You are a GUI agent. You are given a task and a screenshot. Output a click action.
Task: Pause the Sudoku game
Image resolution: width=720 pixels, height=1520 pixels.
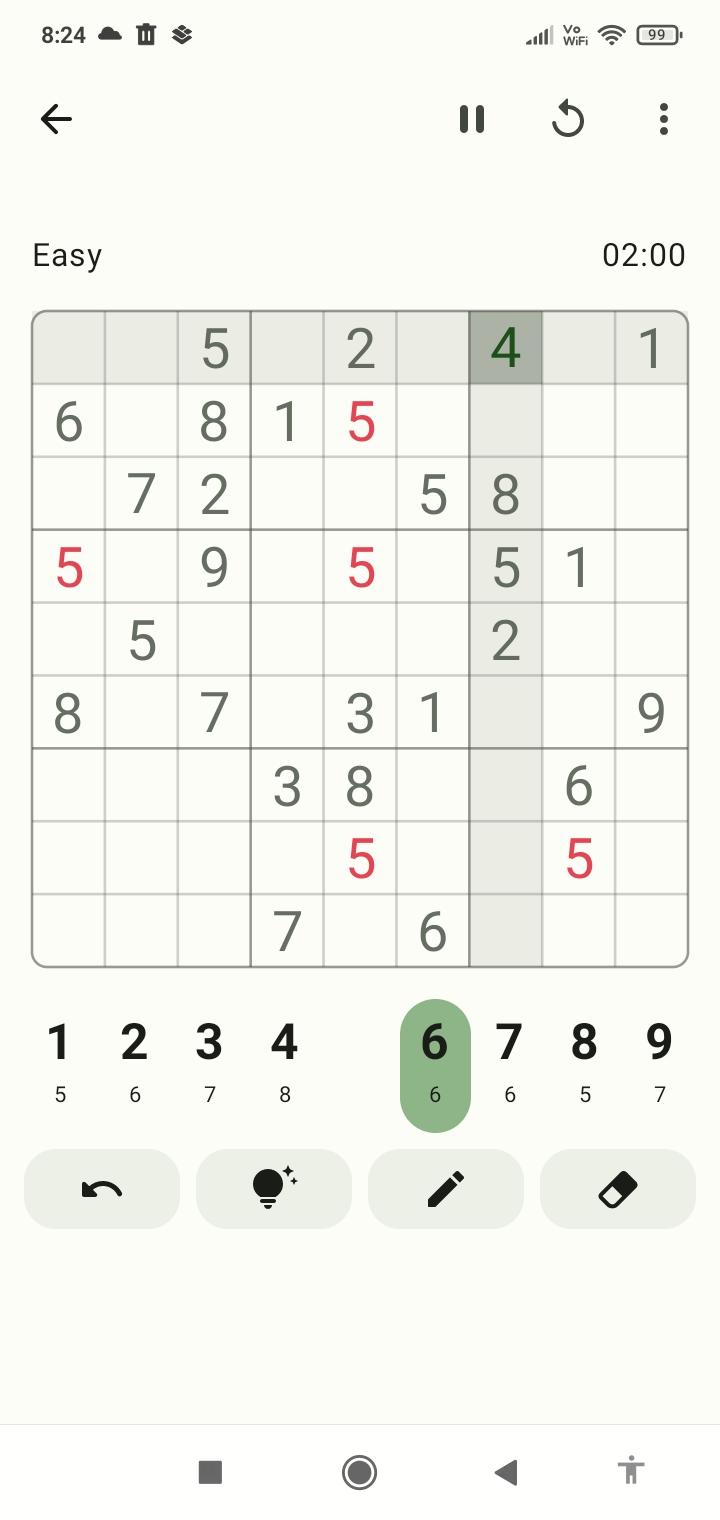(x=472, y=119)
